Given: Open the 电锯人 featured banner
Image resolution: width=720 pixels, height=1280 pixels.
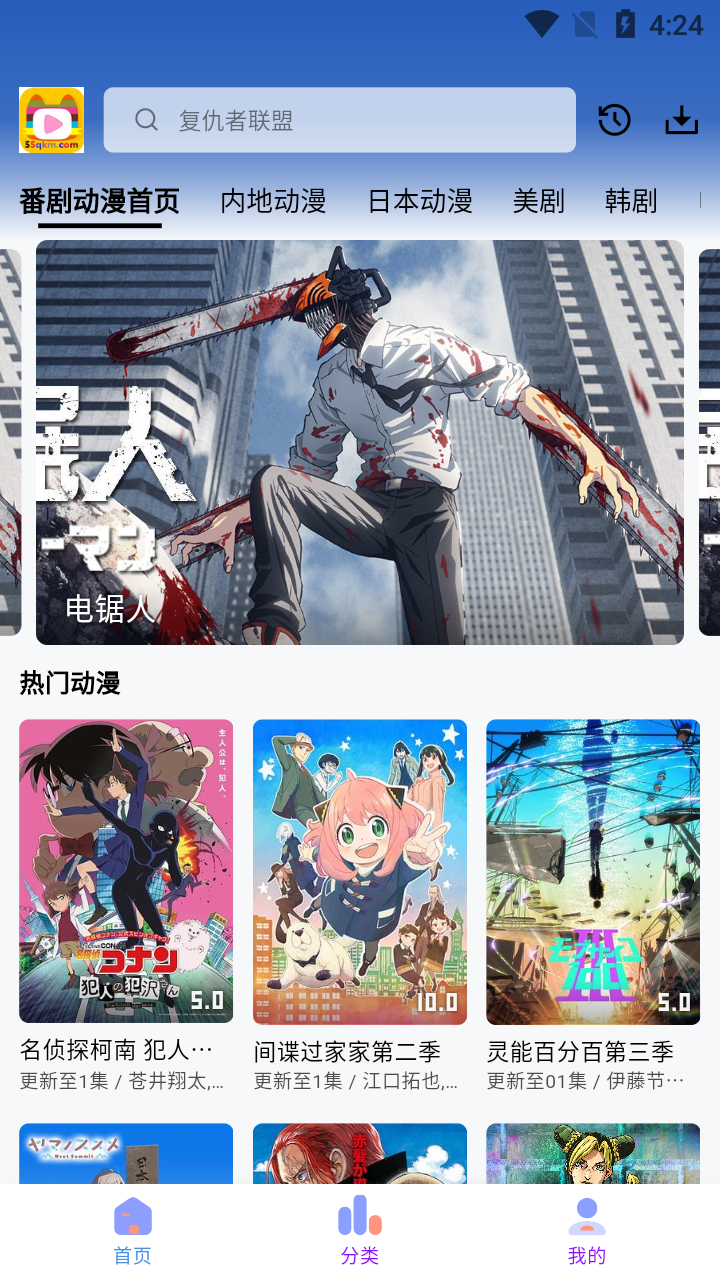Looking at the screenshot, I should tap(360, 442).
